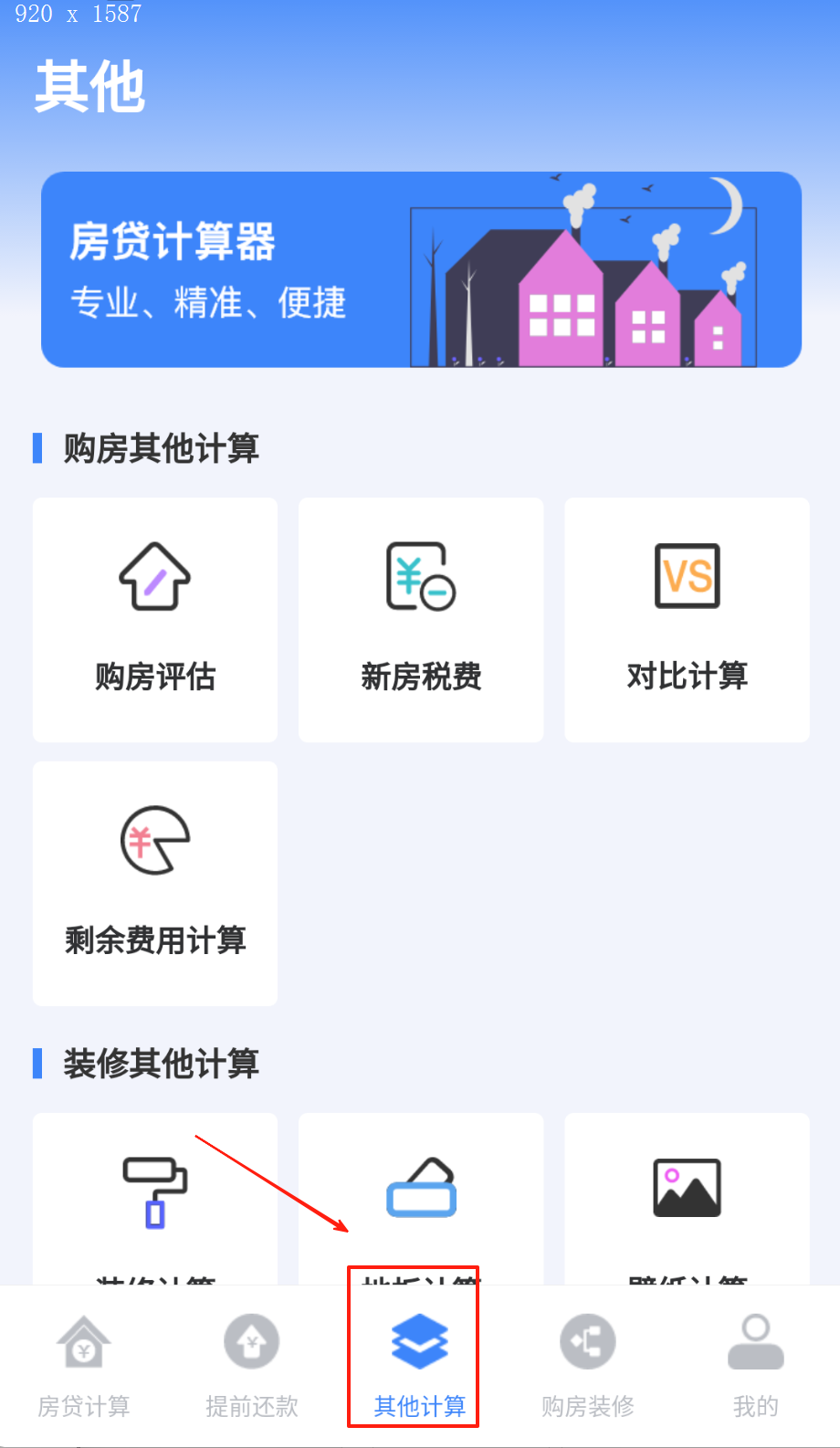Open the wallpaper picture icon card
This screenshot has width=840, height=1448.
point(687,1196)
